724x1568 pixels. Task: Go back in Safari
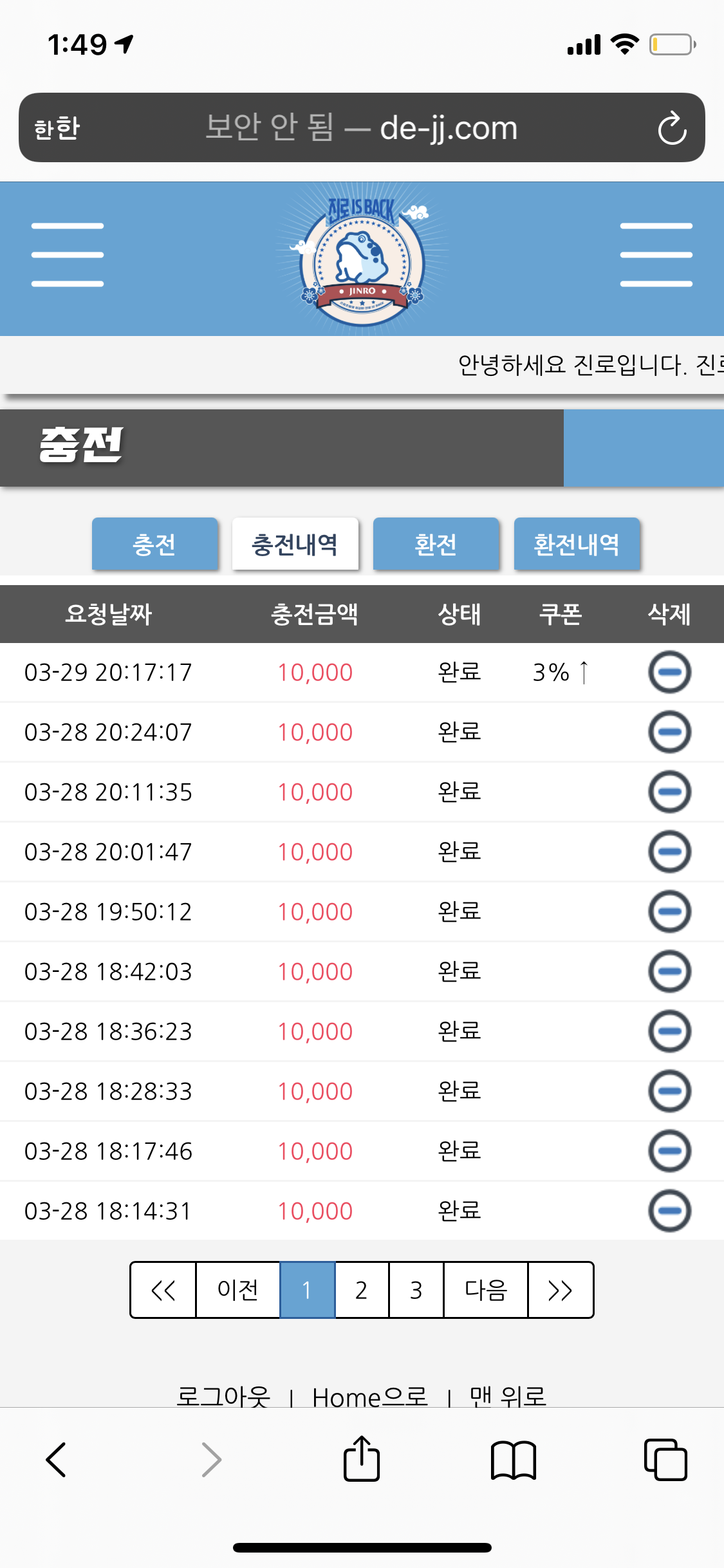[x=57, y=1459]
